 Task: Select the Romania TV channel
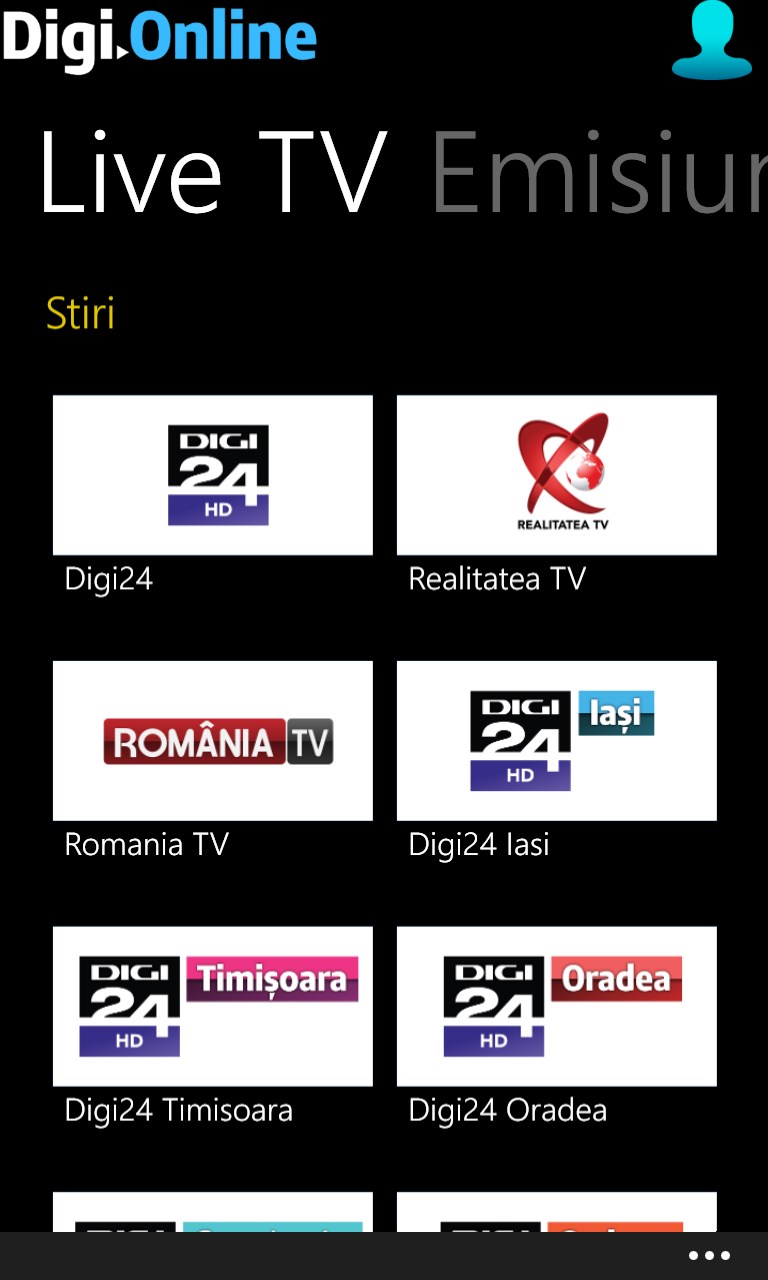pos(213,741)
